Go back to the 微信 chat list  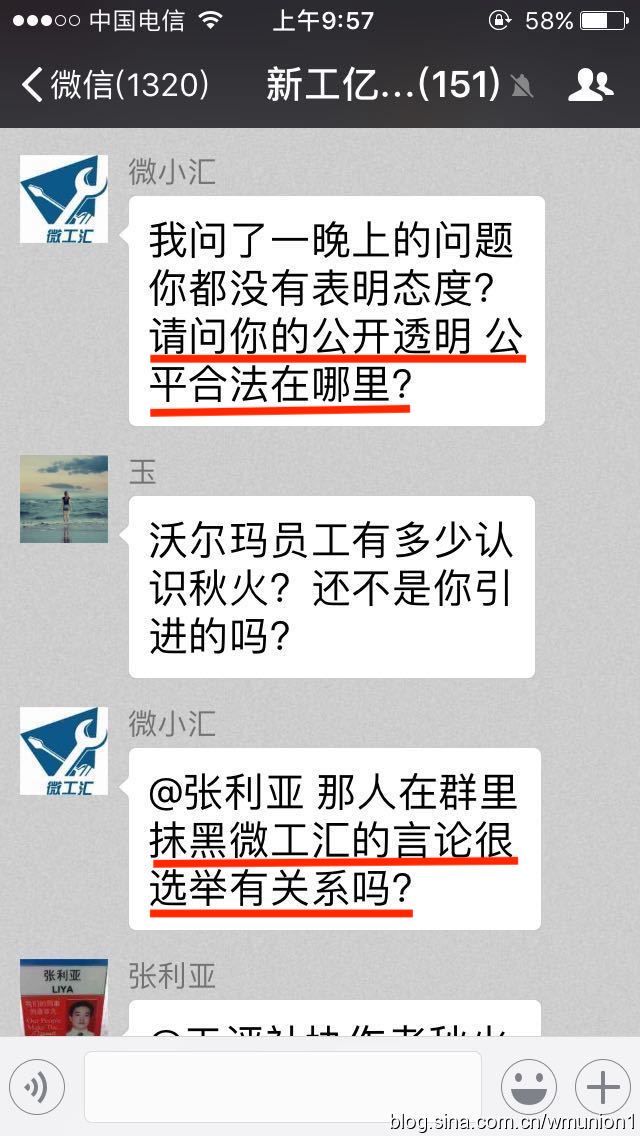[115, 85]
